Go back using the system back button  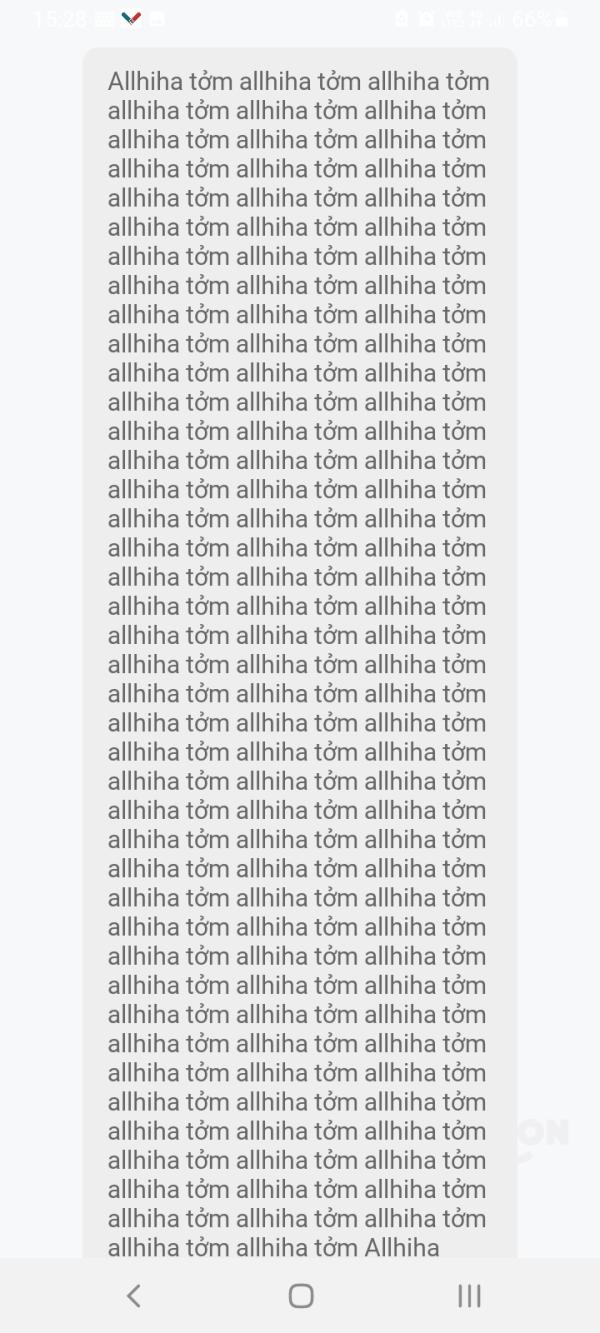click(x=134, y=1295)
